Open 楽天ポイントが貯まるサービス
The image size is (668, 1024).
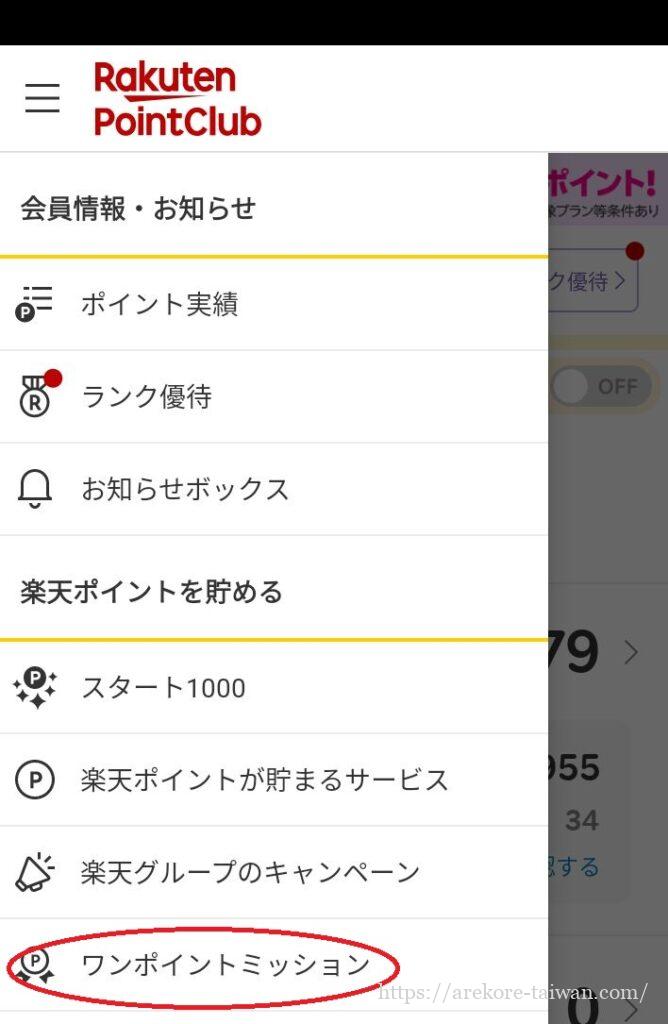point(264,780)
